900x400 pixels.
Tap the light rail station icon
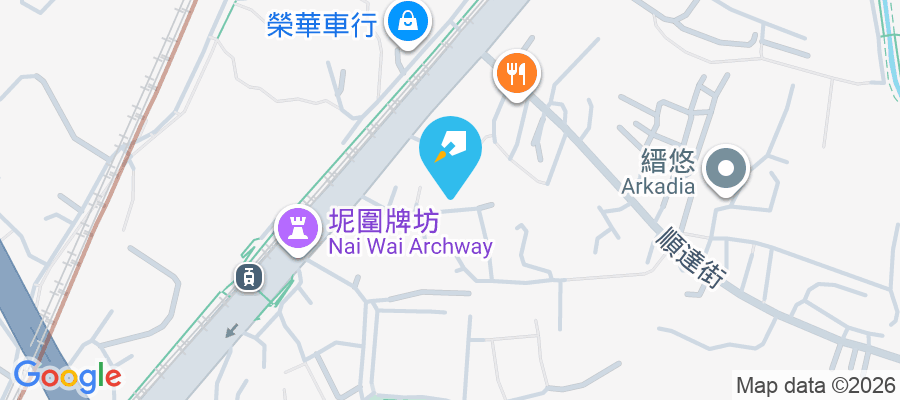(246, 276)
